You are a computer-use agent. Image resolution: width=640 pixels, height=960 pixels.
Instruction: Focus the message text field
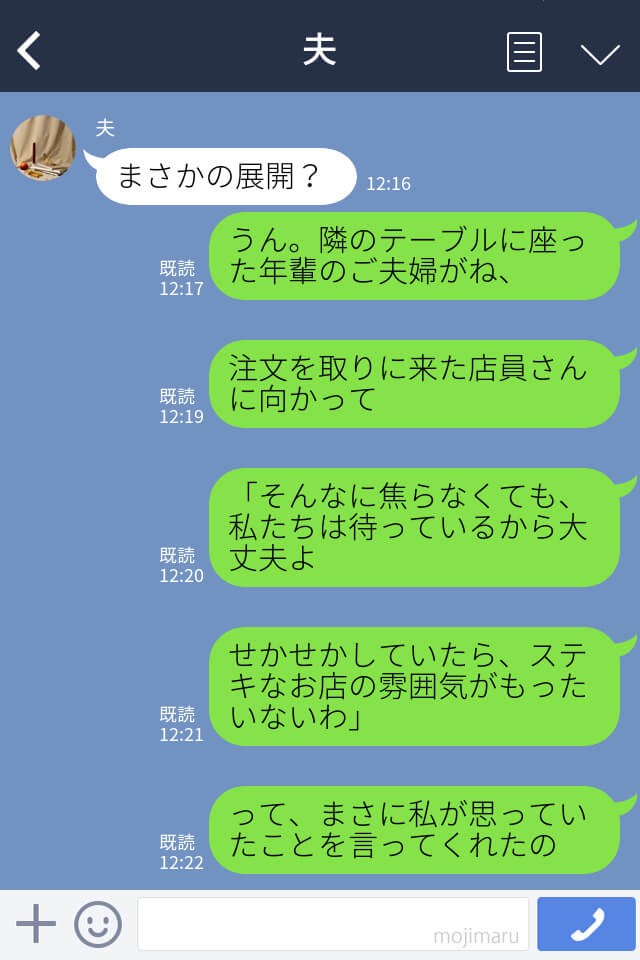point(332,924)
